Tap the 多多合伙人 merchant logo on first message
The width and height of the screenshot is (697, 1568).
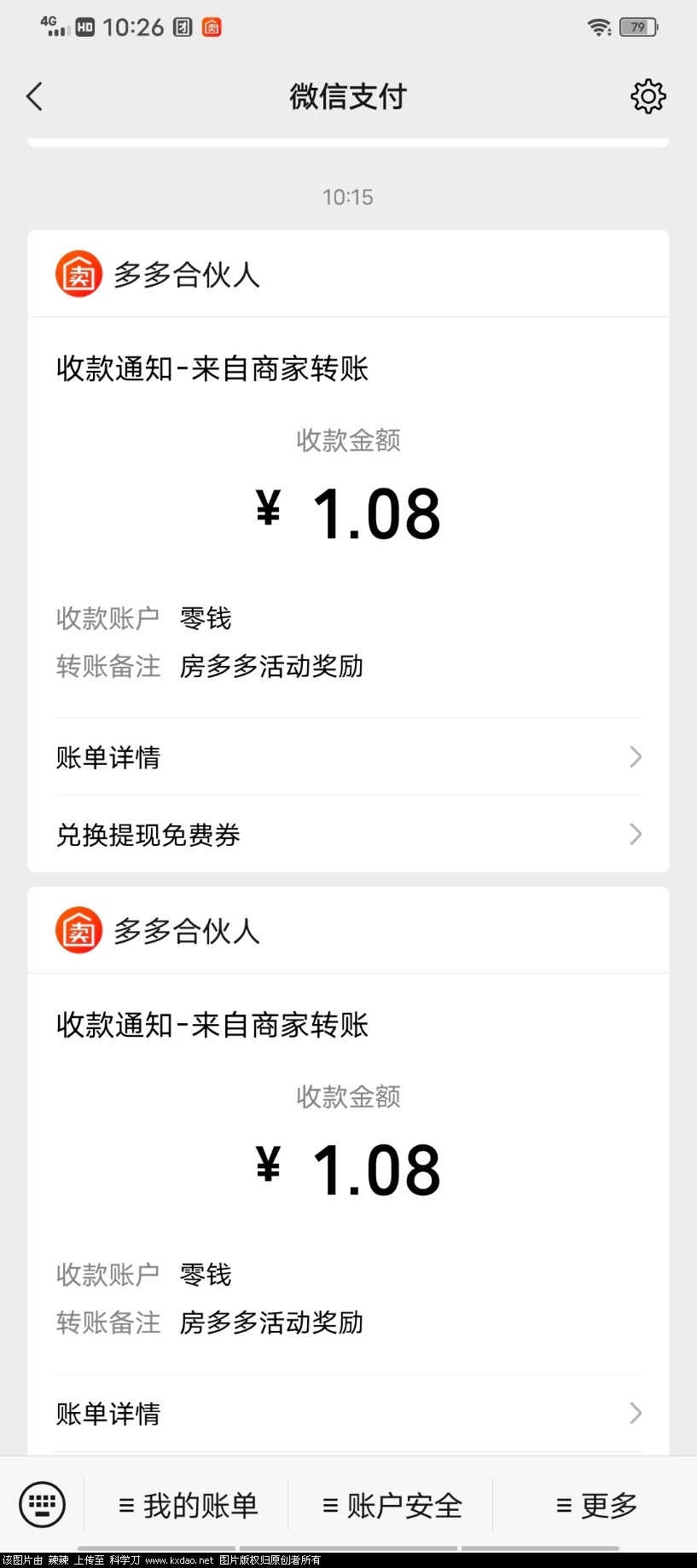pos(78,273)
